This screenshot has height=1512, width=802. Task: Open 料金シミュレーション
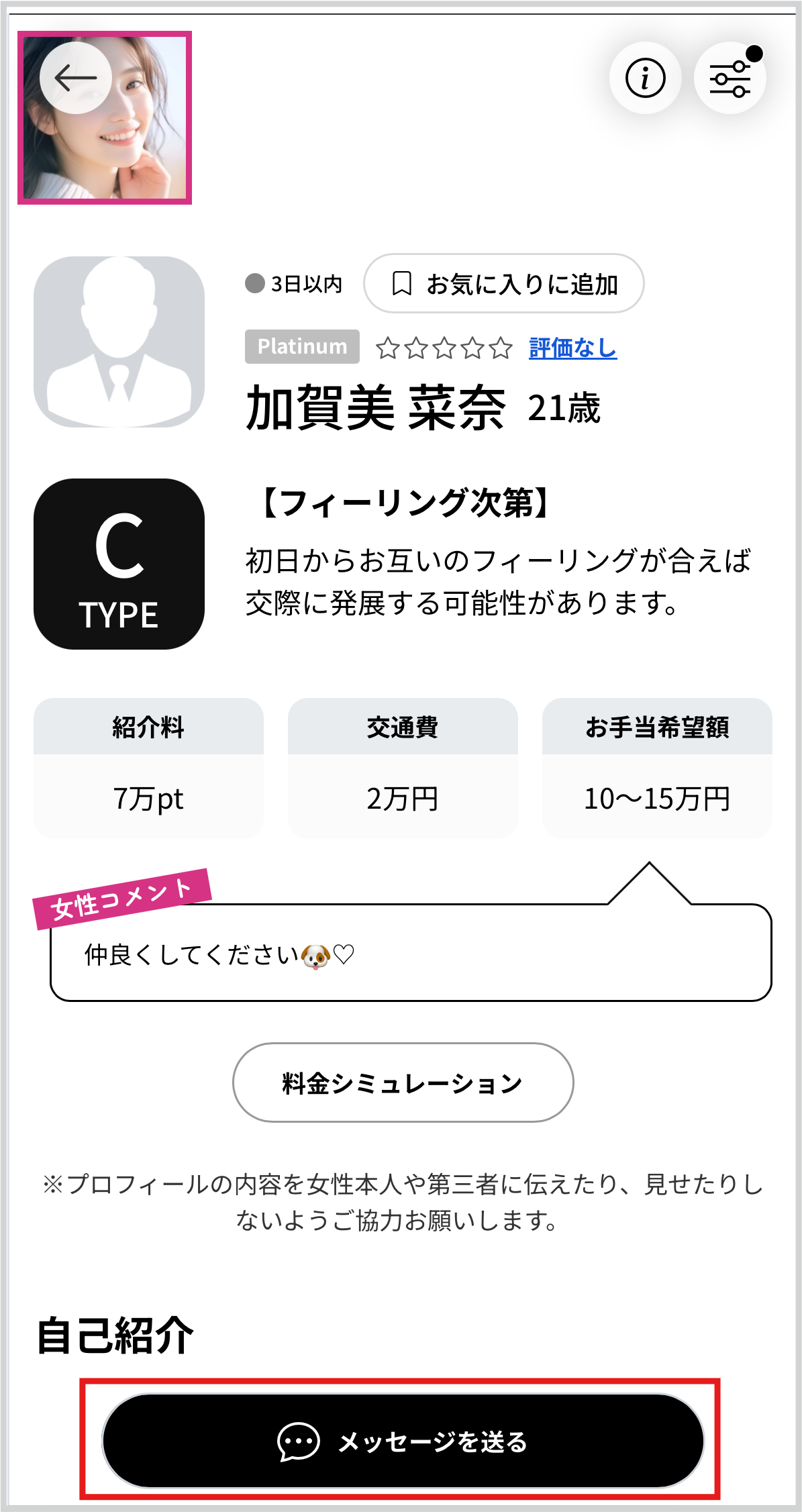(403, 1082)
